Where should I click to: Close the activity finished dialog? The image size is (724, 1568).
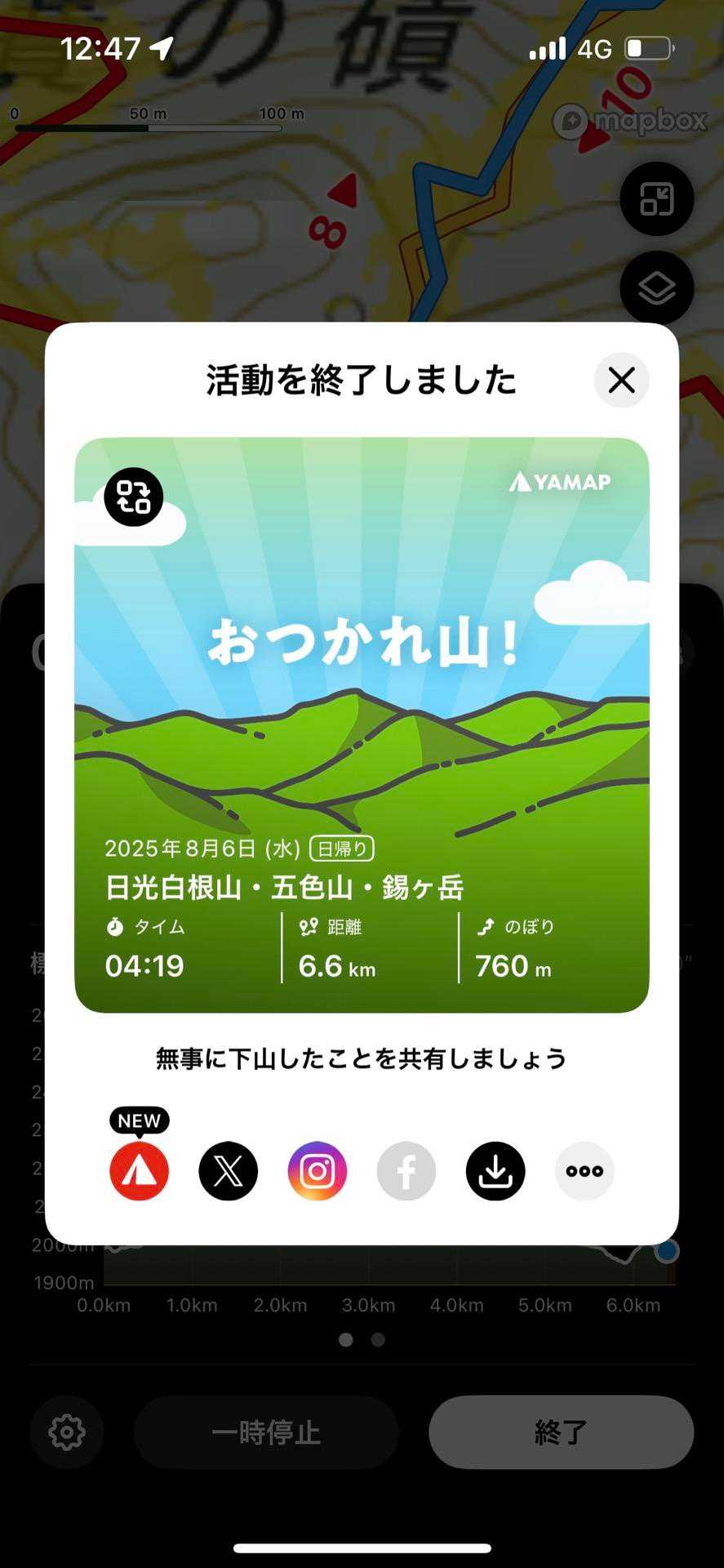[x=621, y=380]
